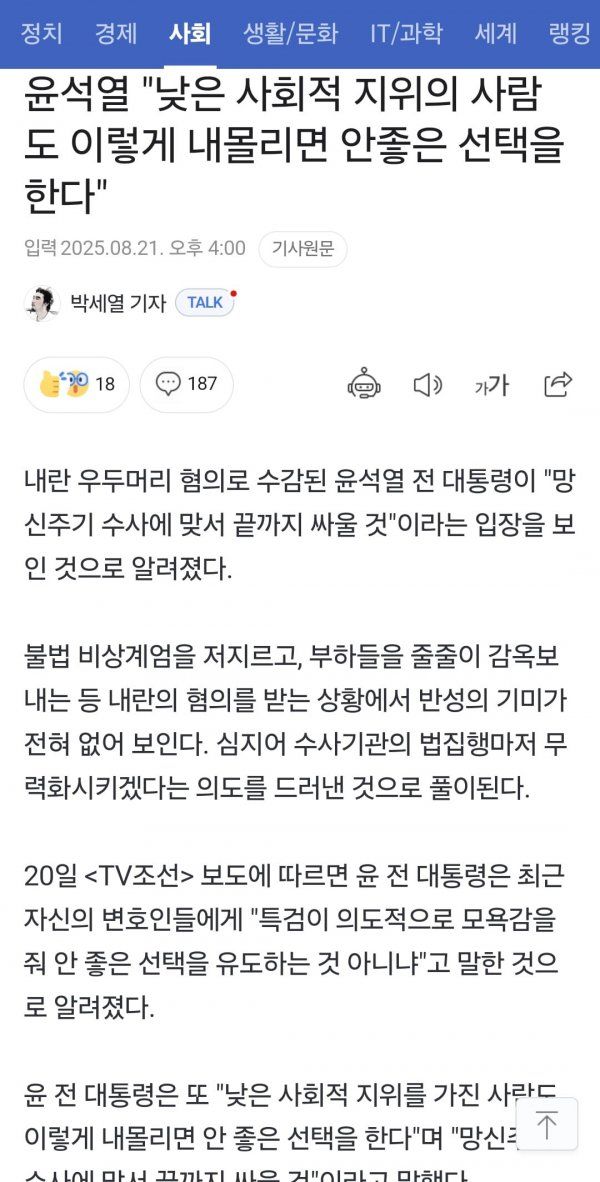Viewport: 600px width, 1182px height.
Task: Change font size with the 가 icon
Action: pos(492,384)
